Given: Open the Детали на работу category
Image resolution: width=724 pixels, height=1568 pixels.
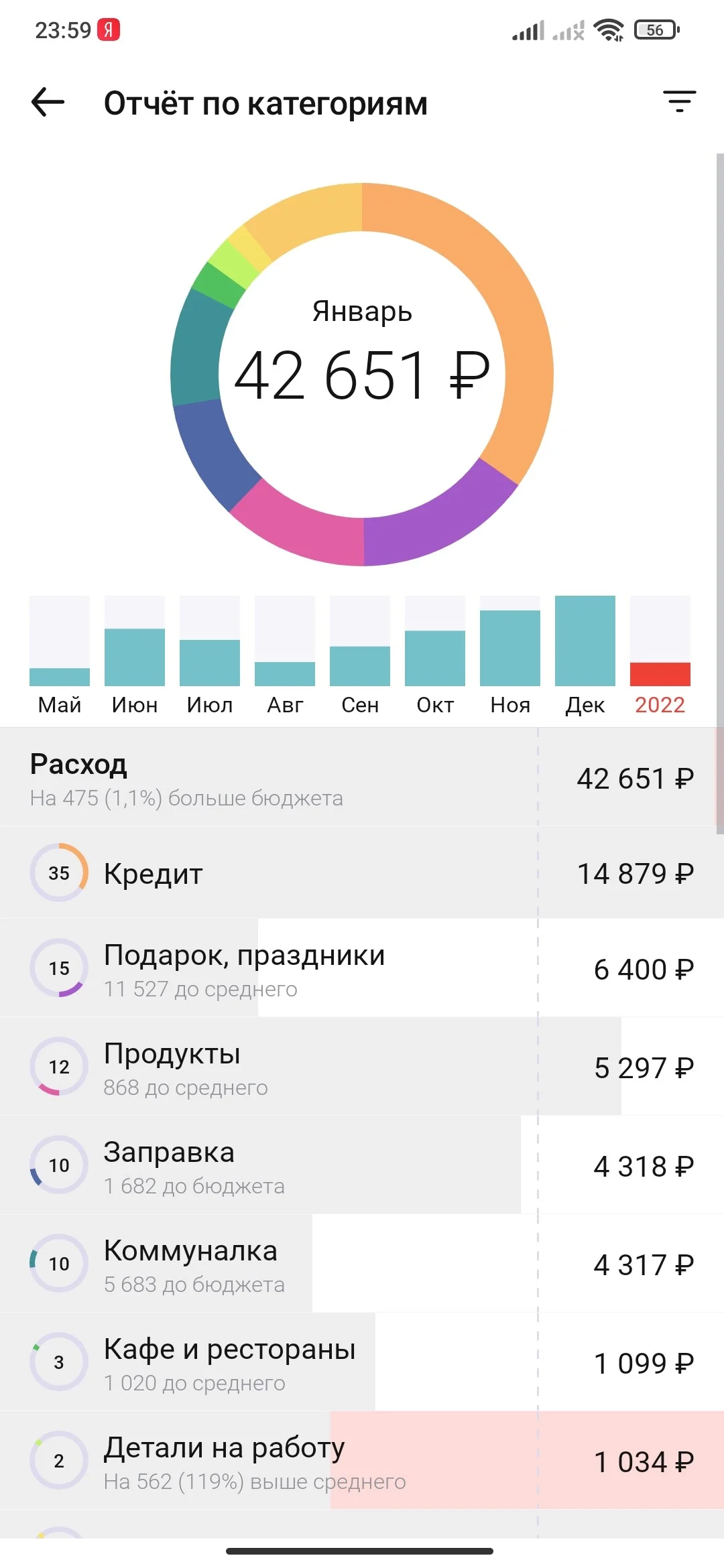Looking at the screenshot, I should point(362,1461).
